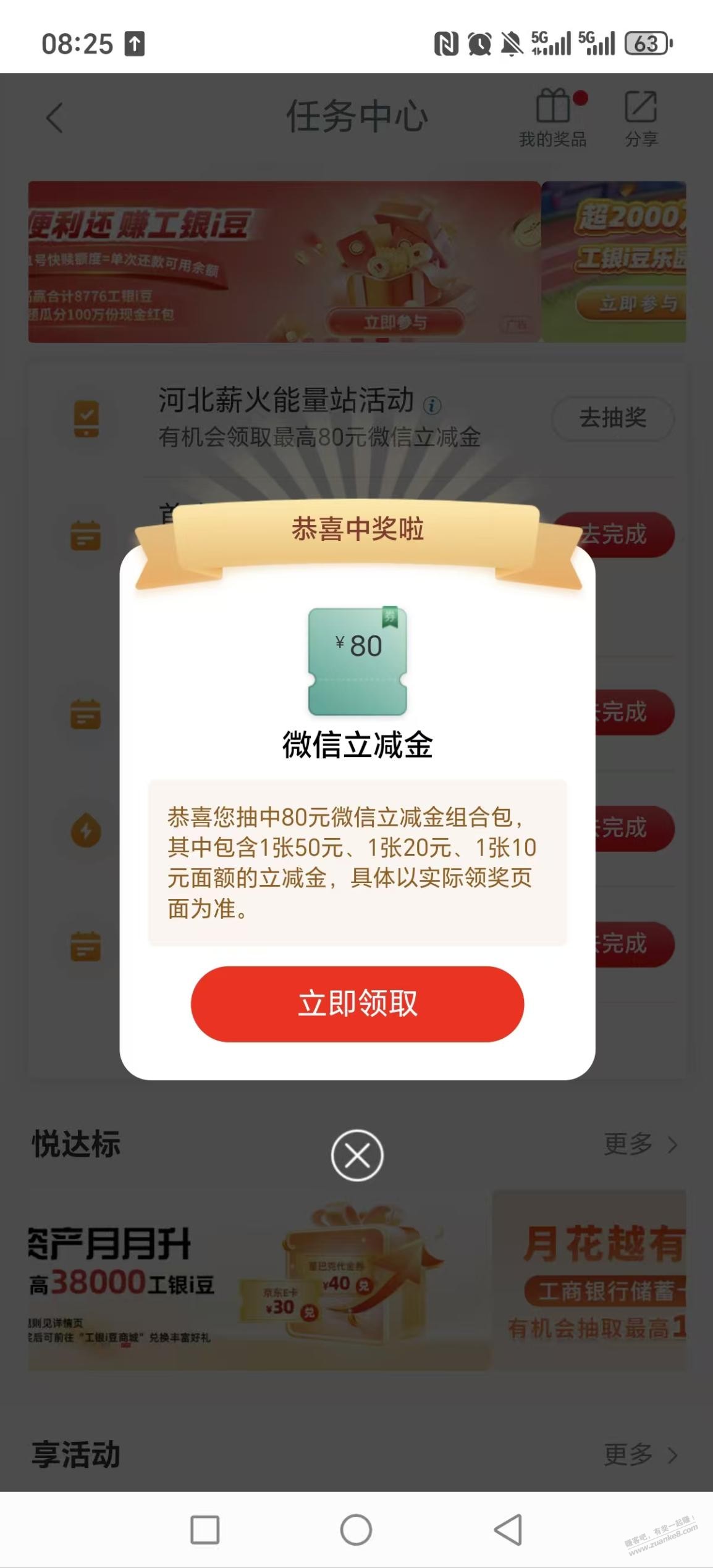Image resolution: width=713 pixels, height=1568 pixels.
Task: Tap 立即领取 to claim the prize
Action: point(356,1005)
